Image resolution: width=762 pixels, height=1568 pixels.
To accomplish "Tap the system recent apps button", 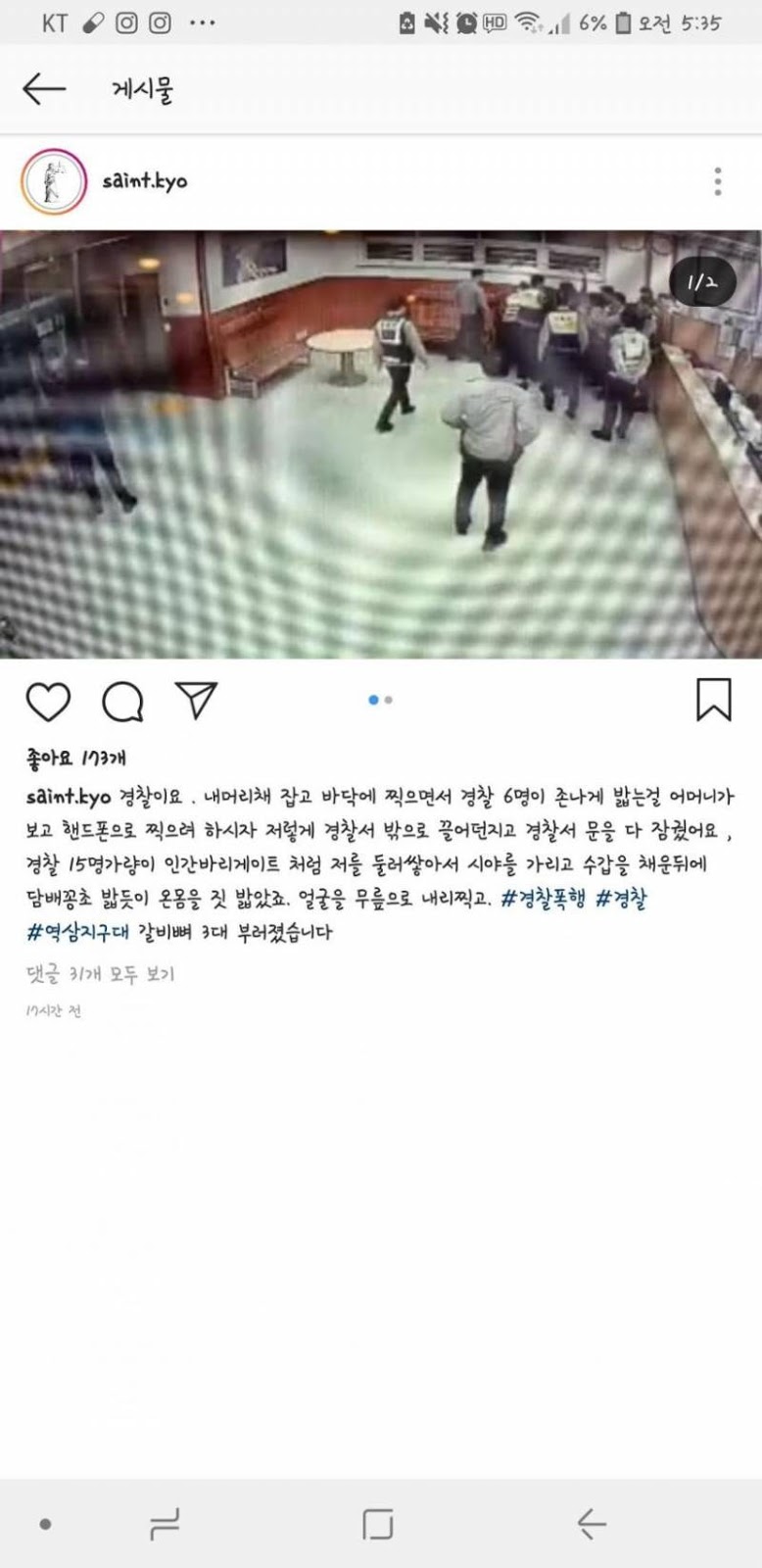I will point(165,1524).
